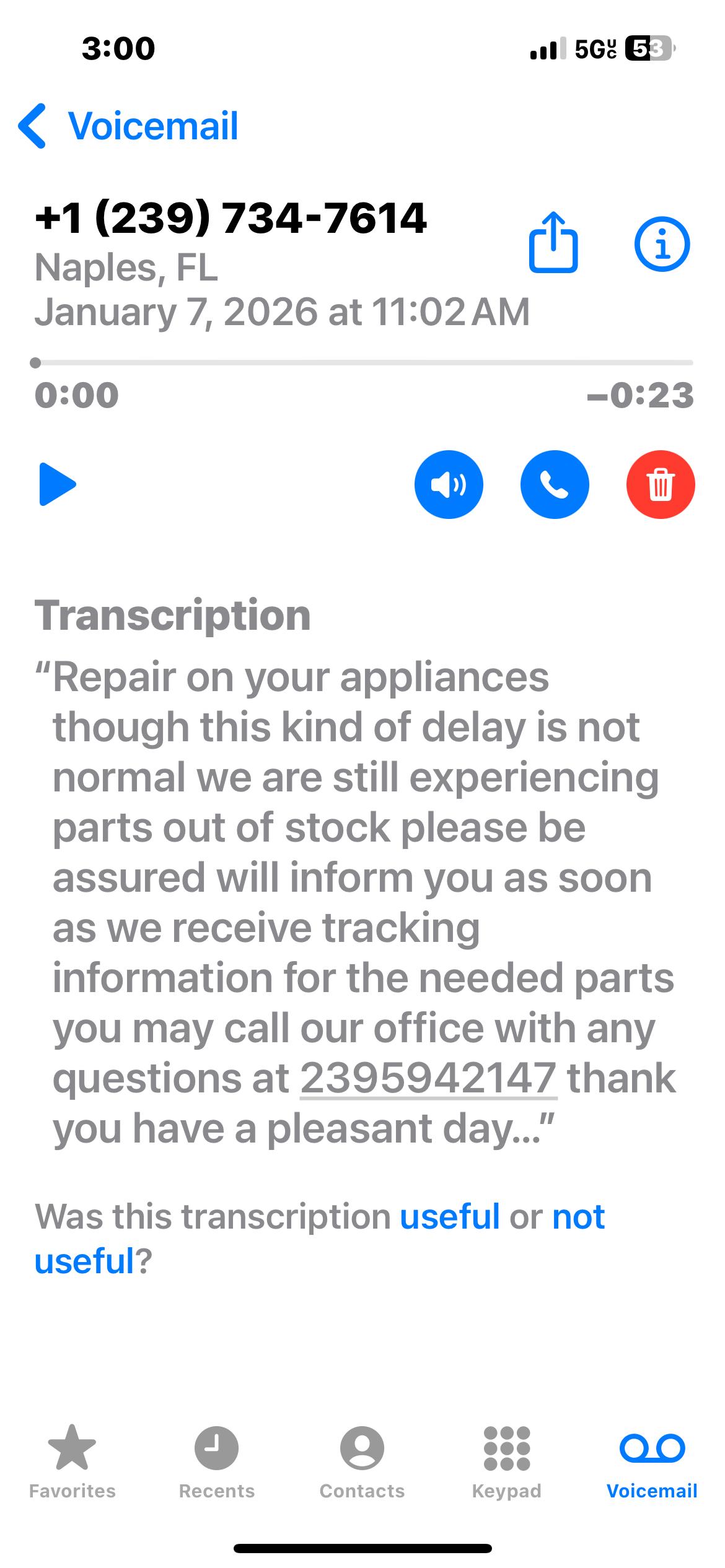Play the voicemail message
Image resolution: width=725 pixels, height=1568 pixels.
(57, 484)
